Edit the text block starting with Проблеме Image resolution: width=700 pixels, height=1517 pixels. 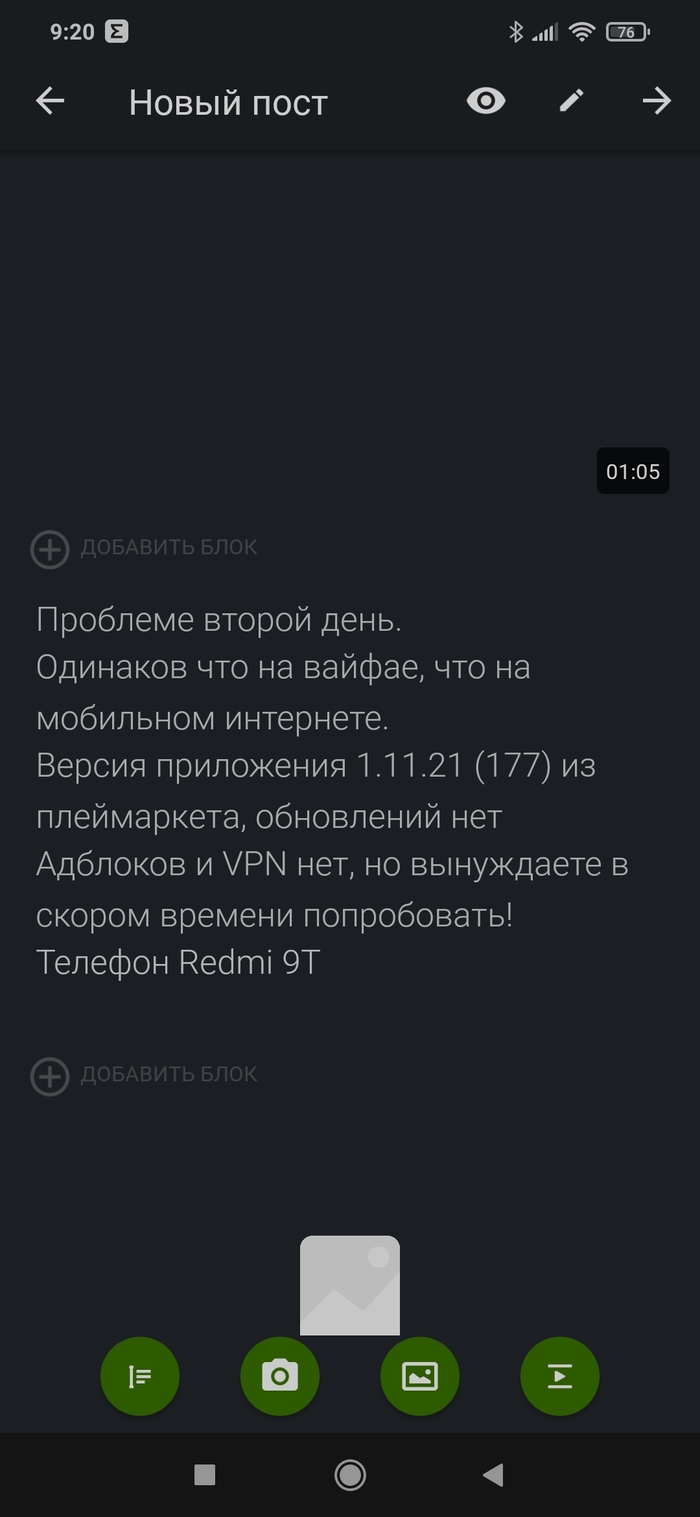click(333, 790)
